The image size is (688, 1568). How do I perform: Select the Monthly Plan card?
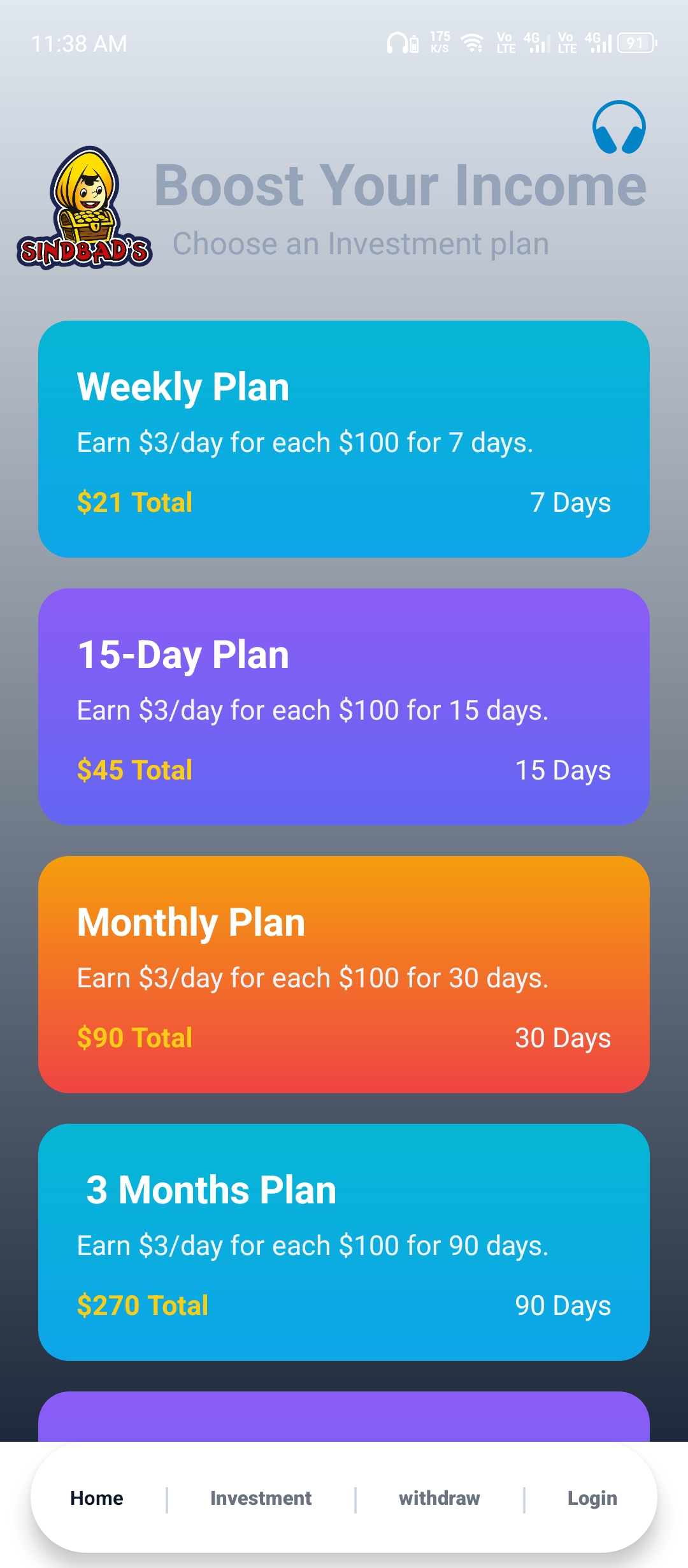click(344, 975)
